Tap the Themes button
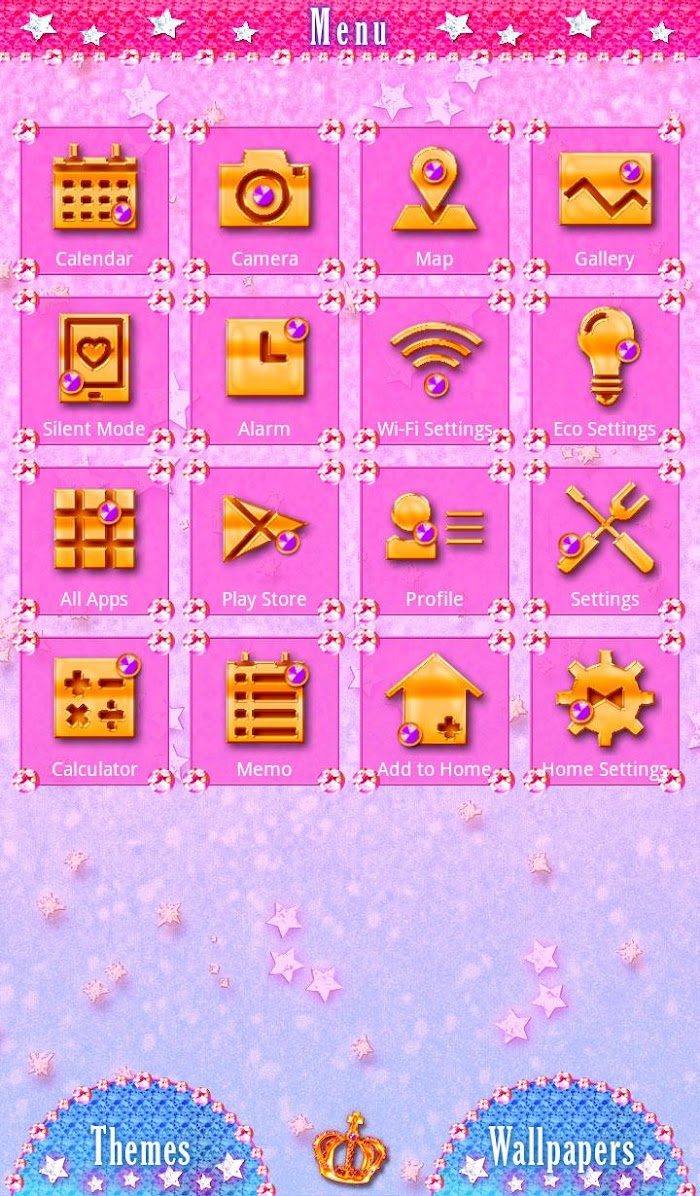 pos(140,1146)
